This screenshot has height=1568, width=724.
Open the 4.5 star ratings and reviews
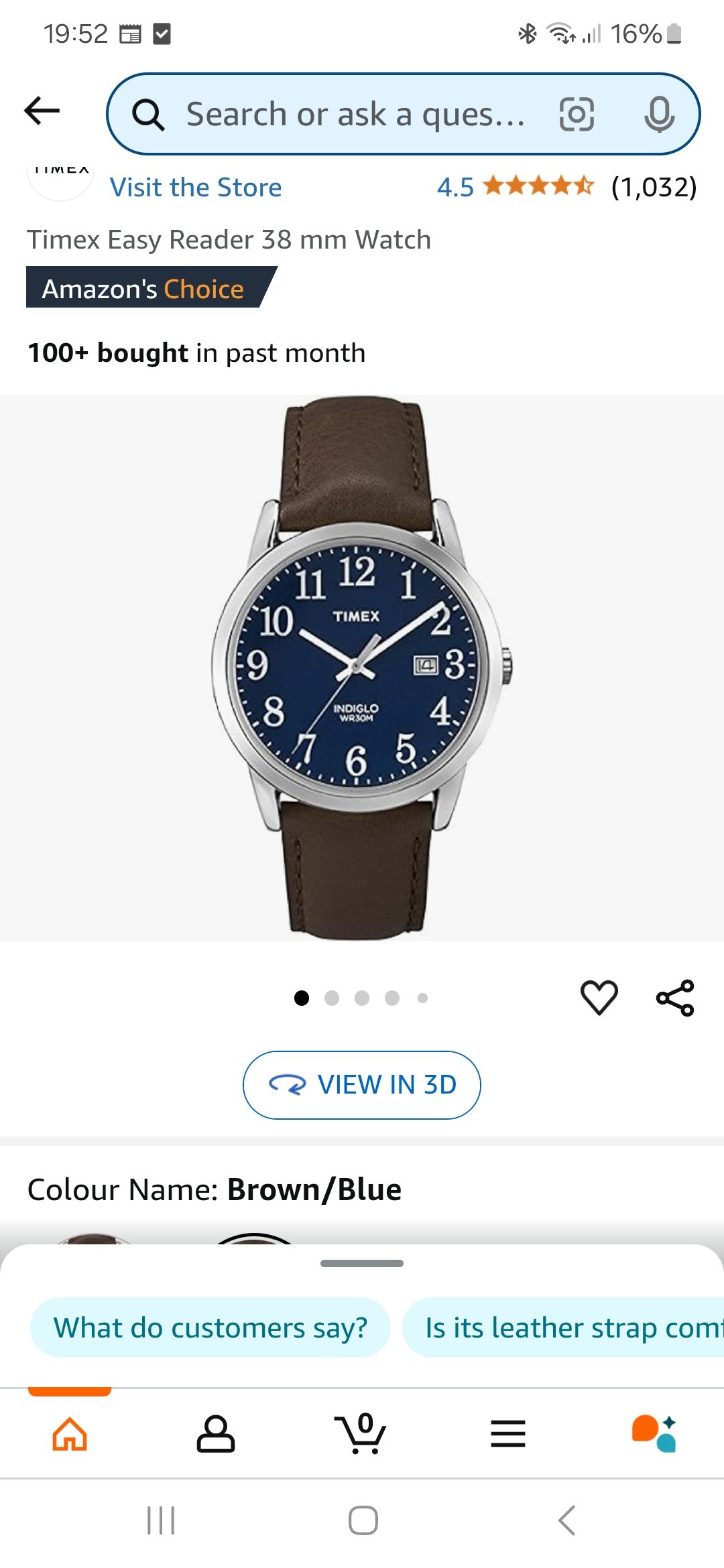pos(538,186)
